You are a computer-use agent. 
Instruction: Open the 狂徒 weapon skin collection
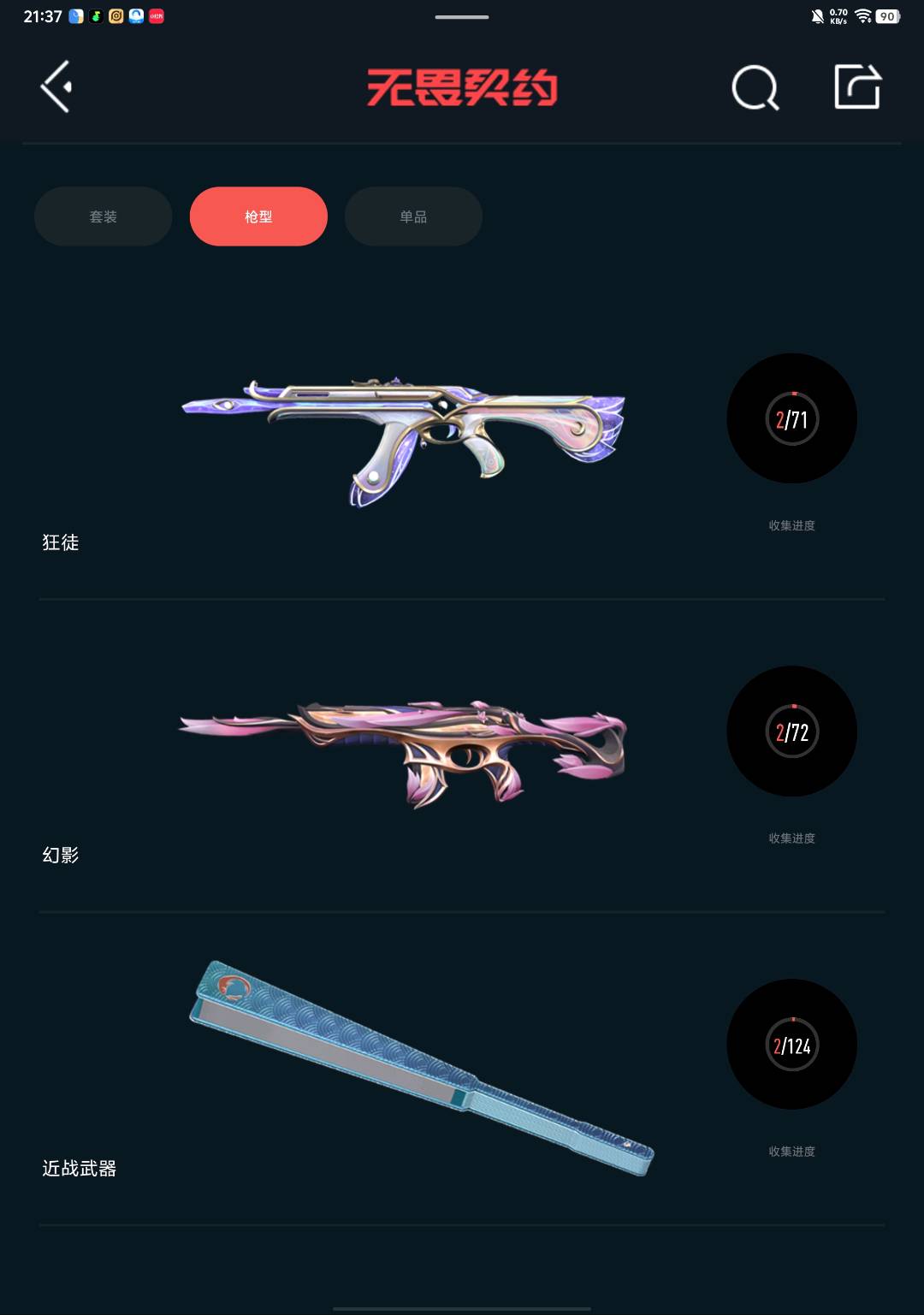[x=404, y=441]
